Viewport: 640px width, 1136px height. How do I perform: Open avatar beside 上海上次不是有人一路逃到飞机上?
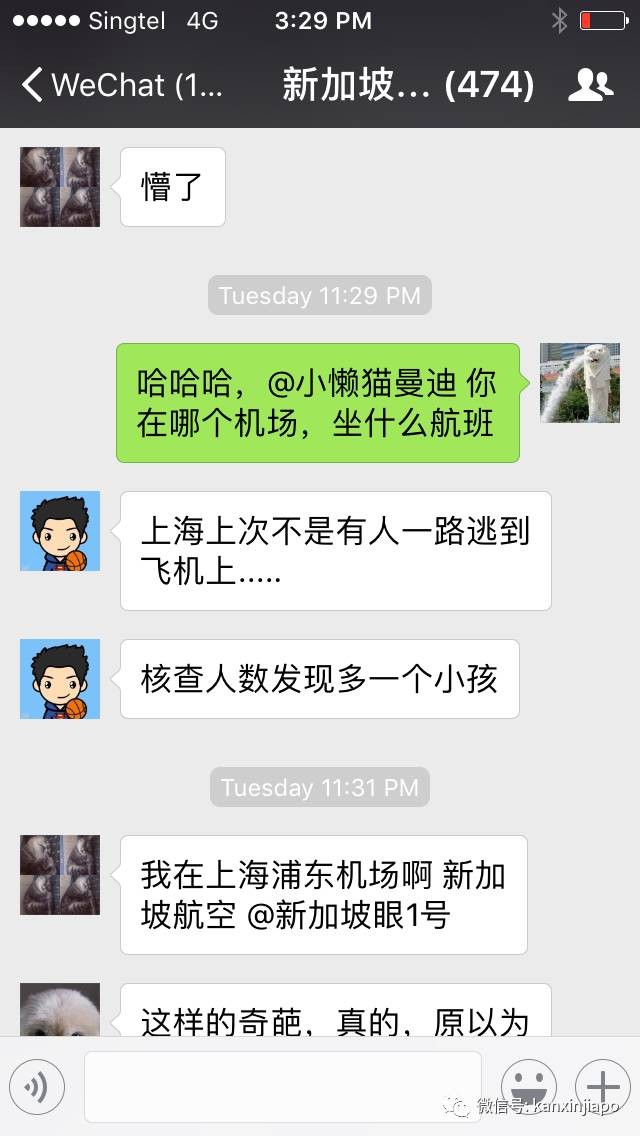click(x=60, y=531)
